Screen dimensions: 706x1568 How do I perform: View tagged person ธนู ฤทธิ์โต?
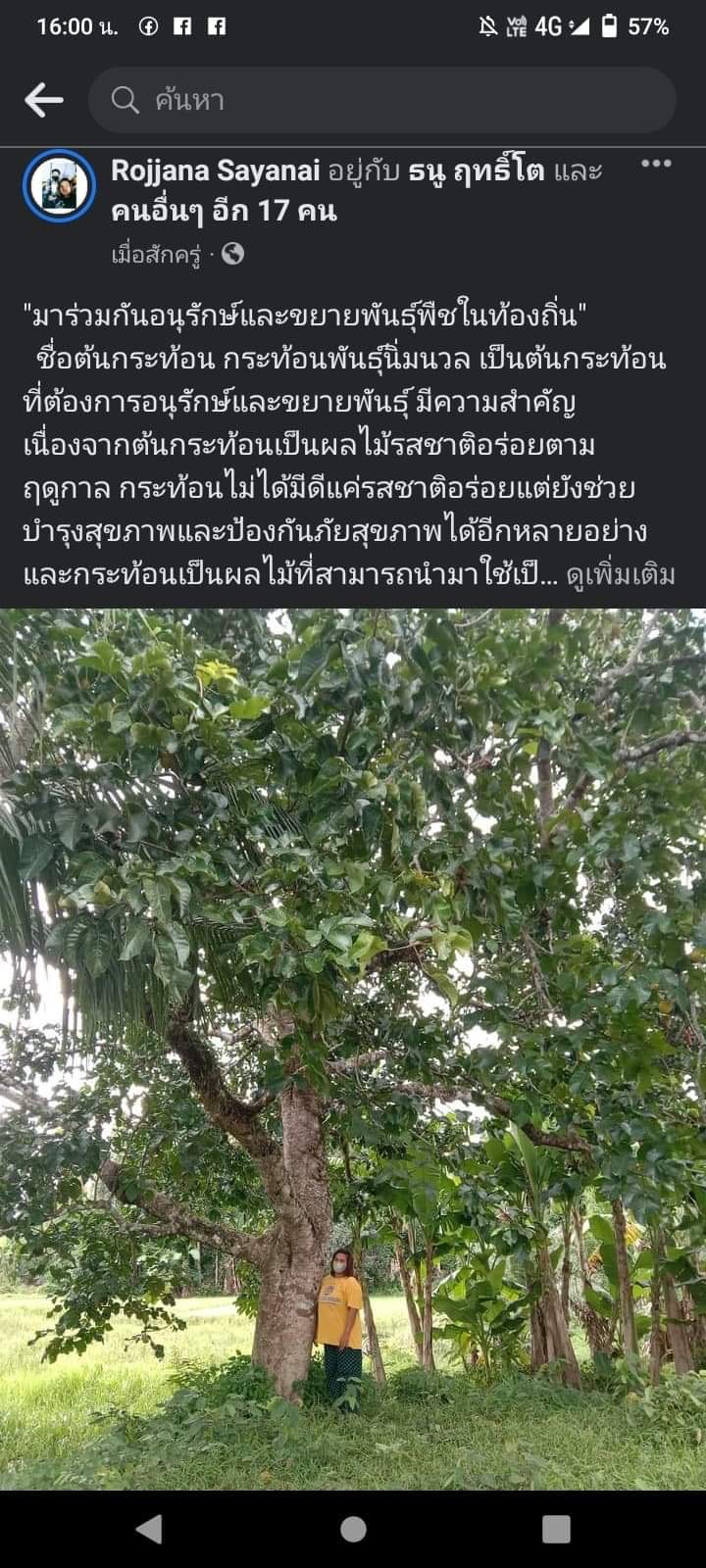[x=476, y=171]
